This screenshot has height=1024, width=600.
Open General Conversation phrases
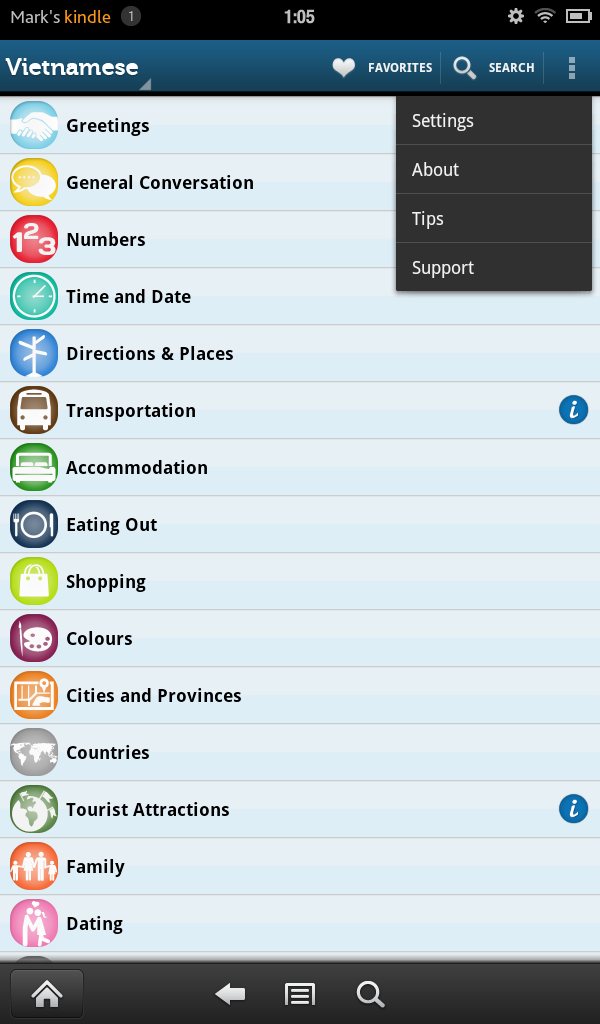(x=160, y=183)
